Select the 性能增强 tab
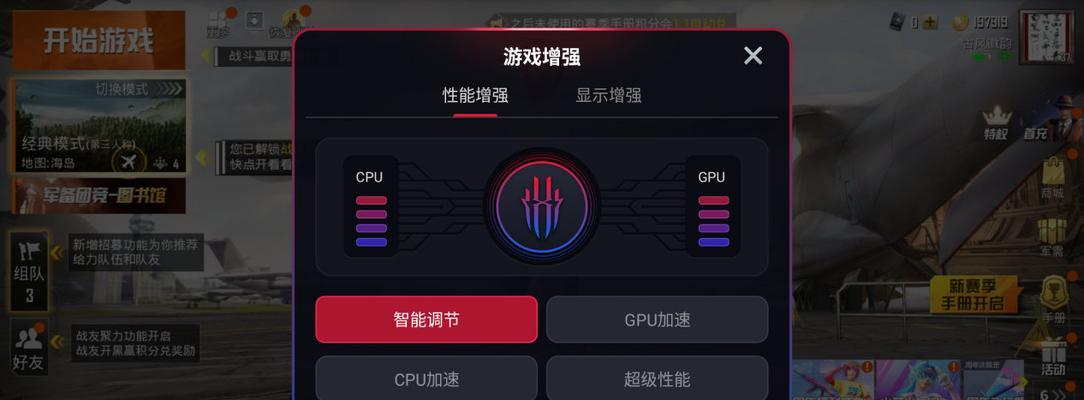This screenshot has width=1084, height=400. pyautogui.click(x=475, y=96)
